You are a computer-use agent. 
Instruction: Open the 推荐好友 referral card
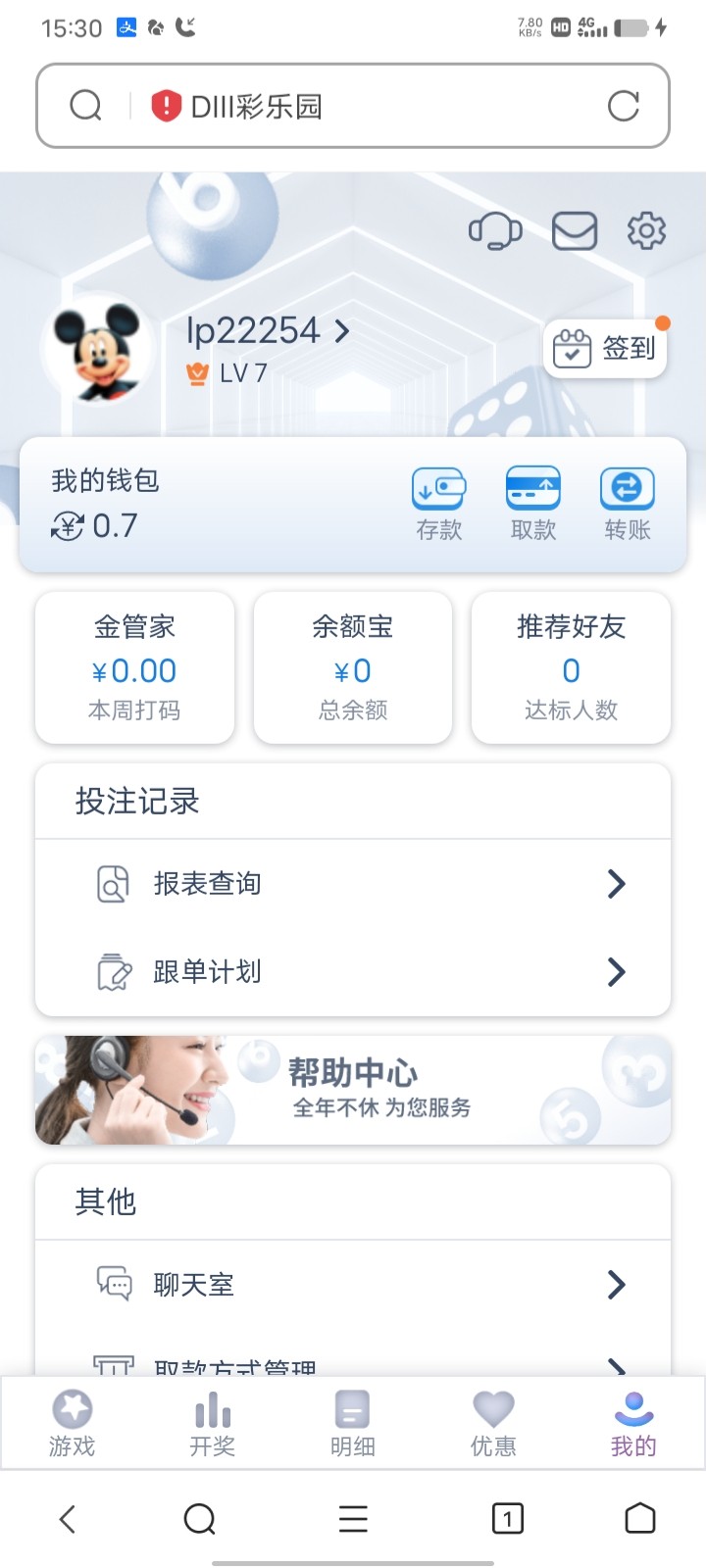click(571, 667)
